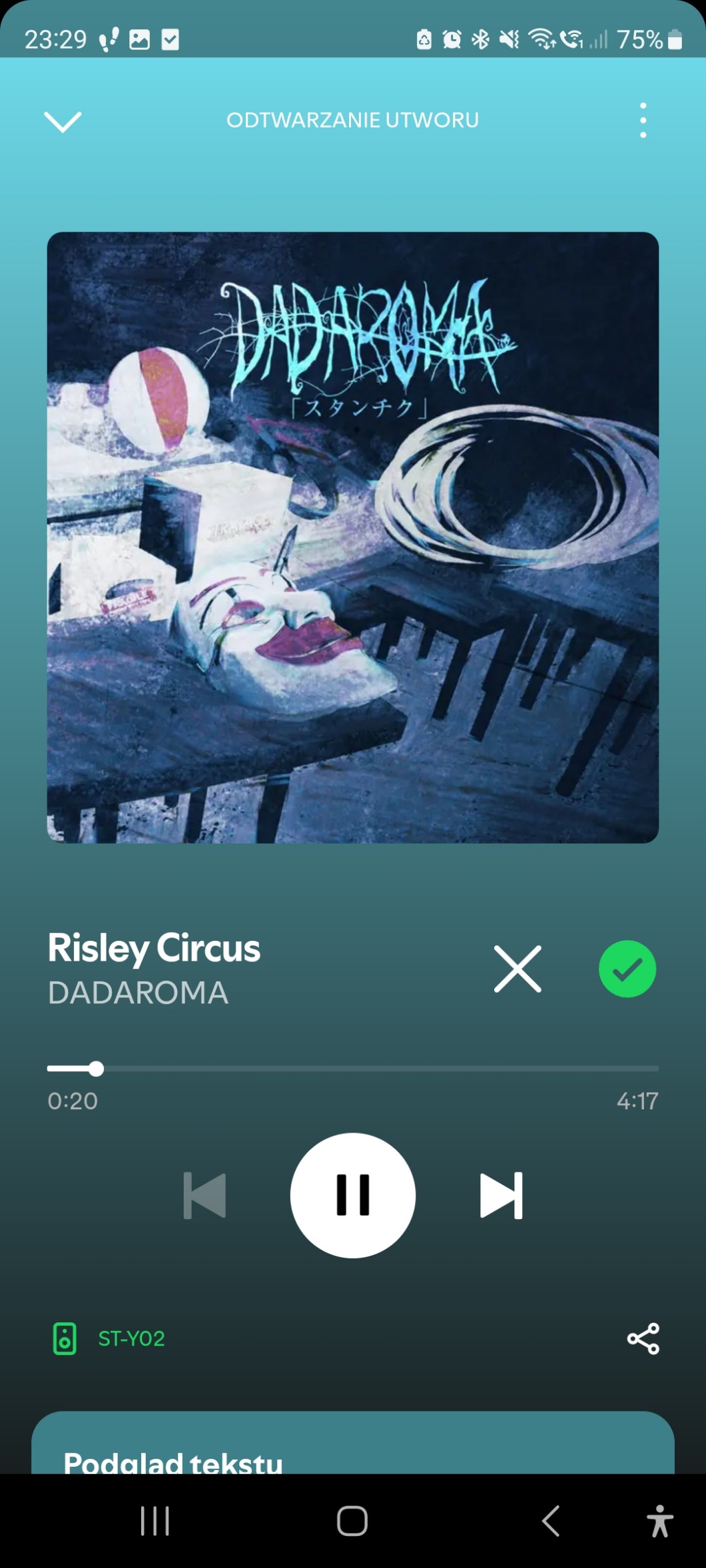Hide Risley Circus with the X icon
The image size is (706, 1568).
pyautogui.click(x=518, y=969)
